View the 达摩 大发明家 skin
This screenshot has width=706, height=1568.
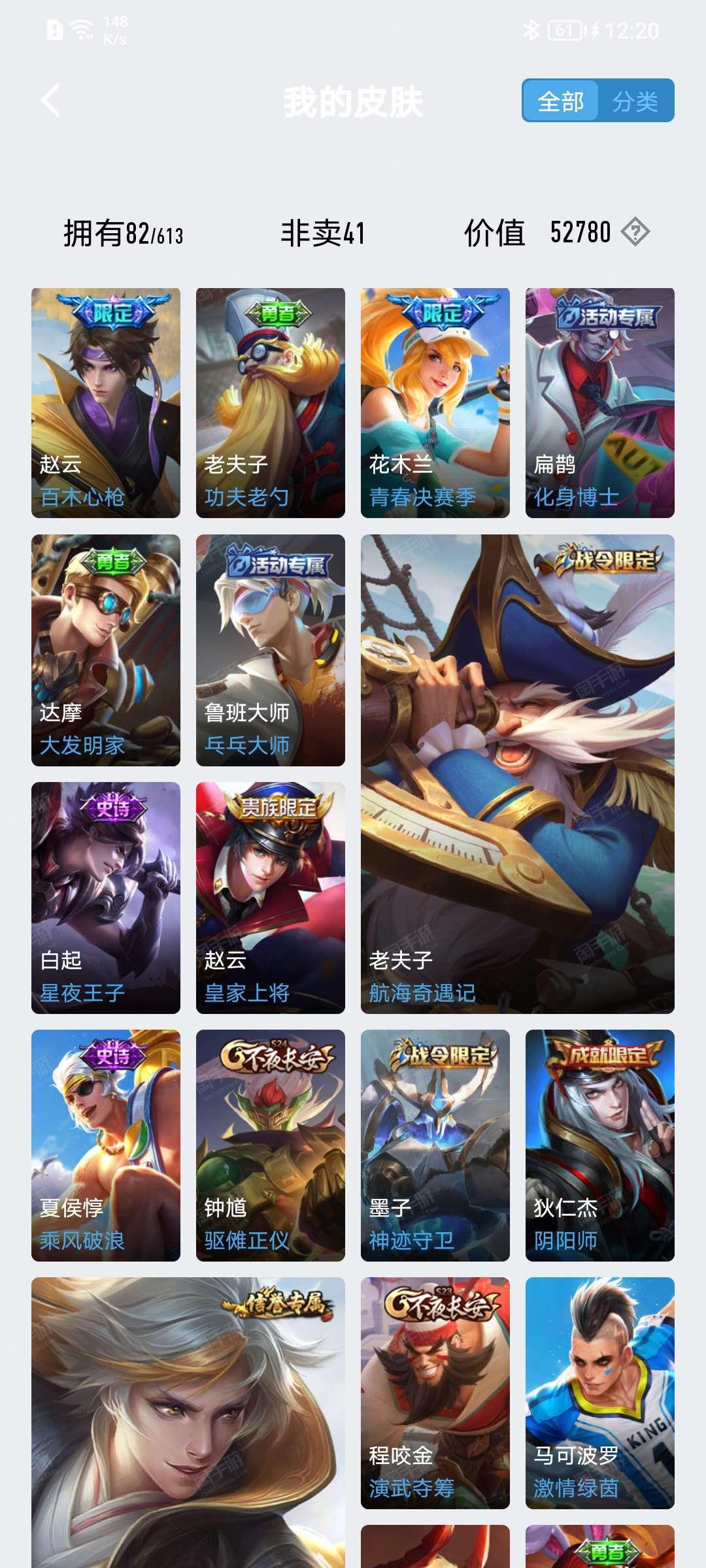(106, 650)
